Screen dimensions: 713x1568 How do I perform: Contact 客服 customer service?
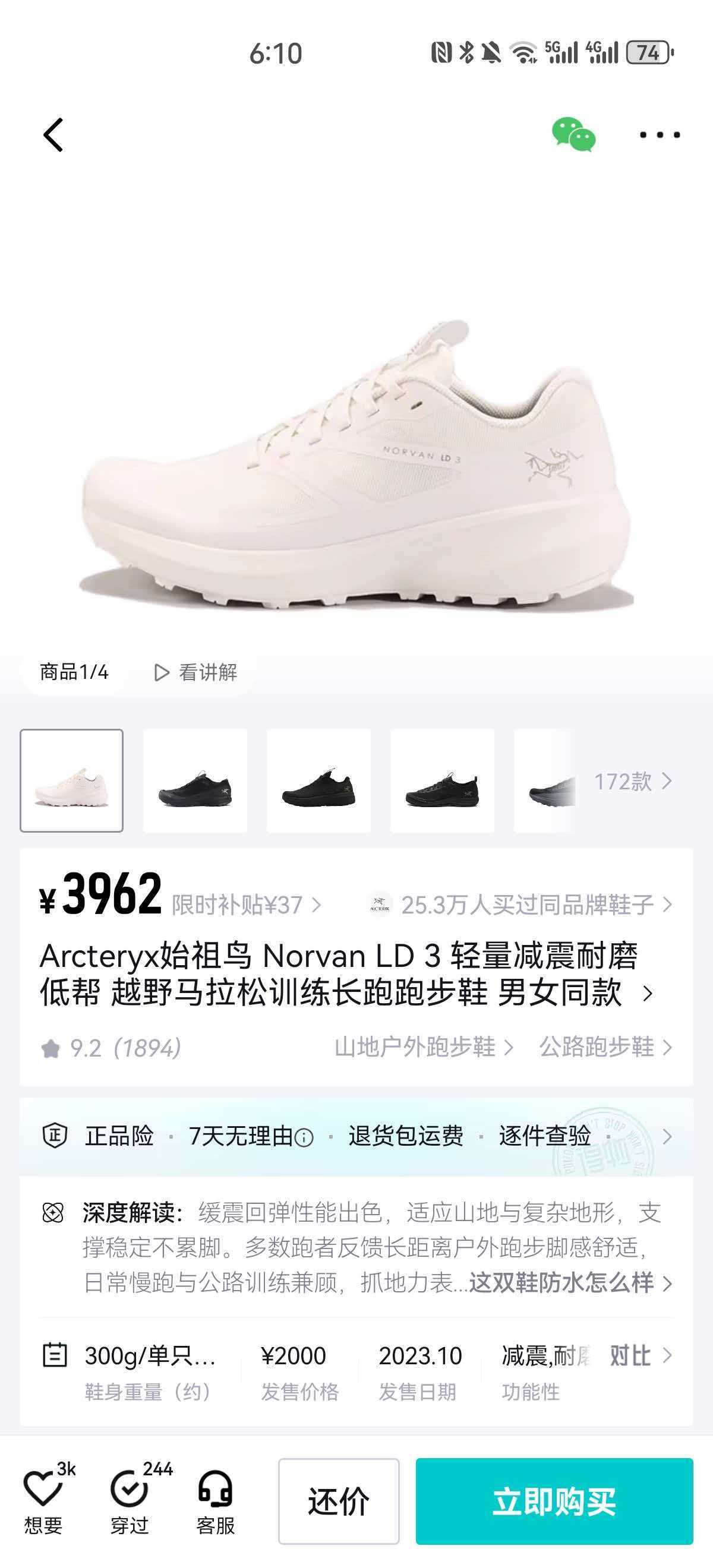(x=215, y=1500)
